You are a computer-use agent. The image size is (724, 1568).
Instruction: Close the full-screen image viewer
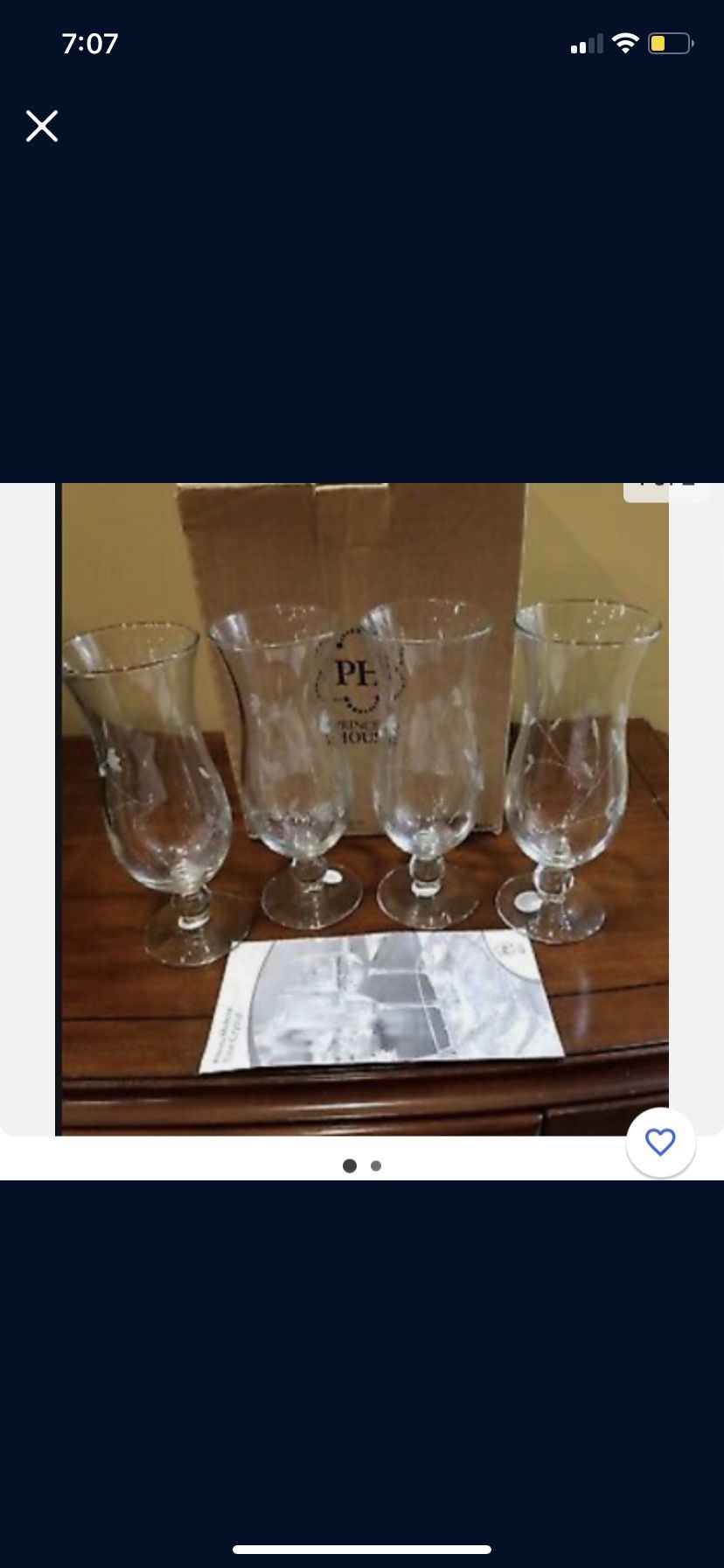[x=42, y=126]
